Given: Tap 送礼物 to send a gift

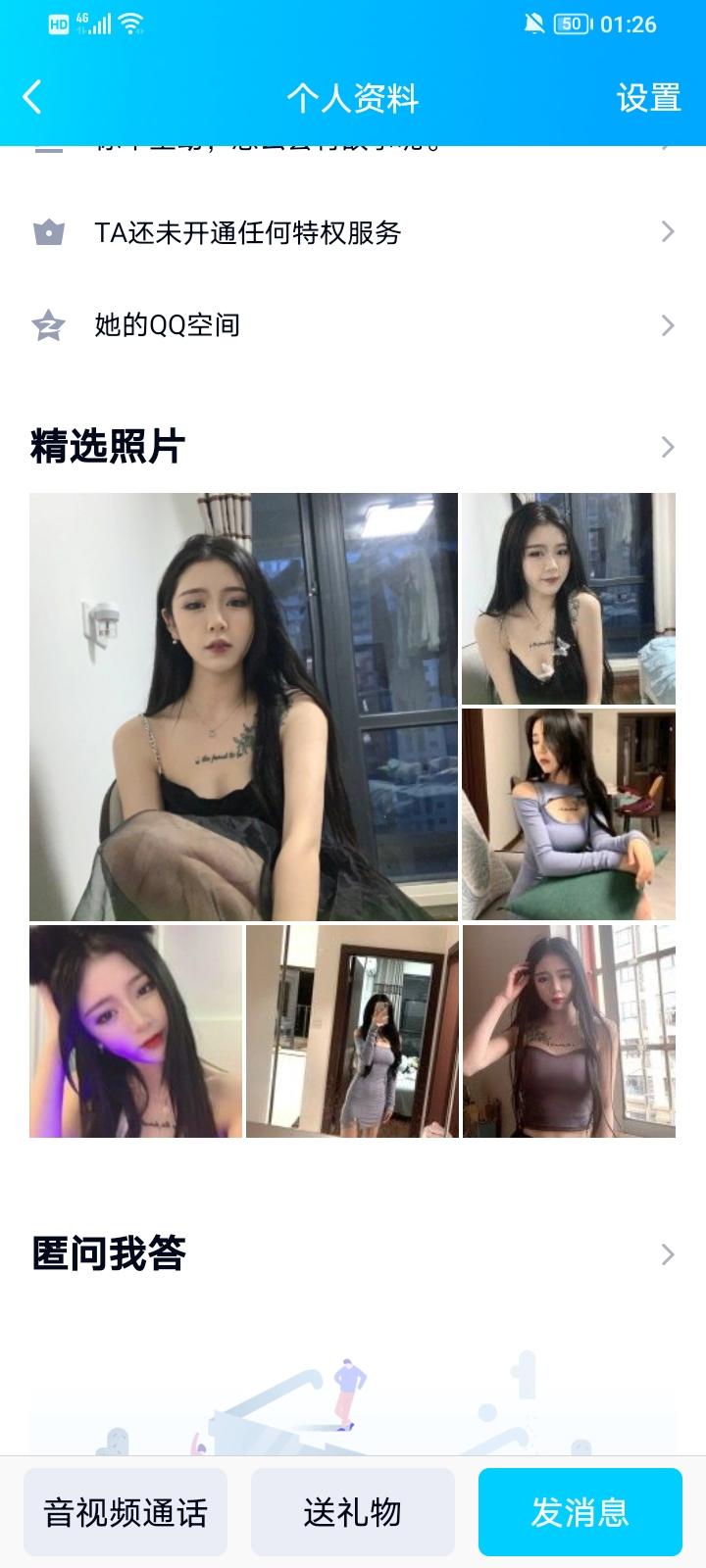Looking at the screenshot, I should point(353,1512).
